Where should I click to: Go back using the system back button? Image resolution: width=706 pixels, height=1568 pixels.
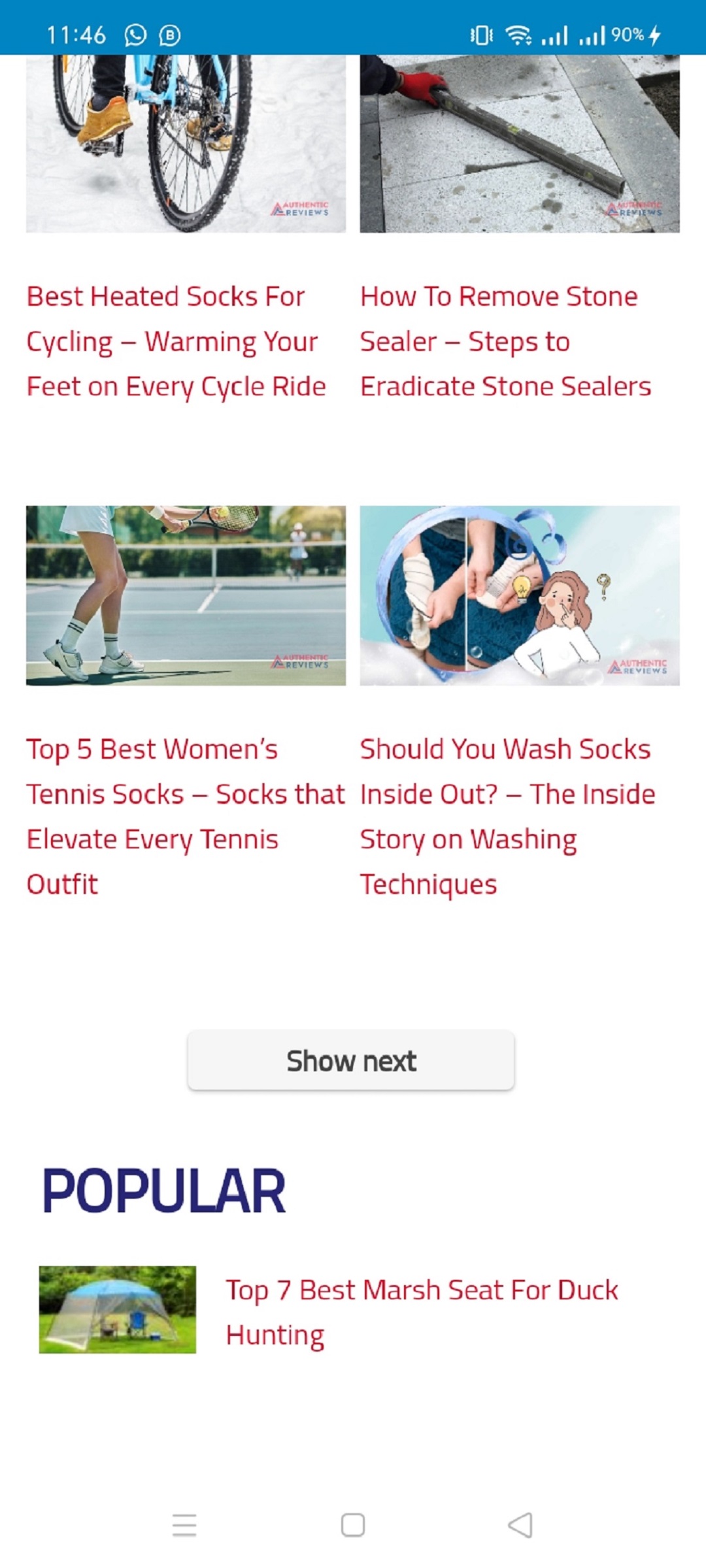(x=520, y=1525)
